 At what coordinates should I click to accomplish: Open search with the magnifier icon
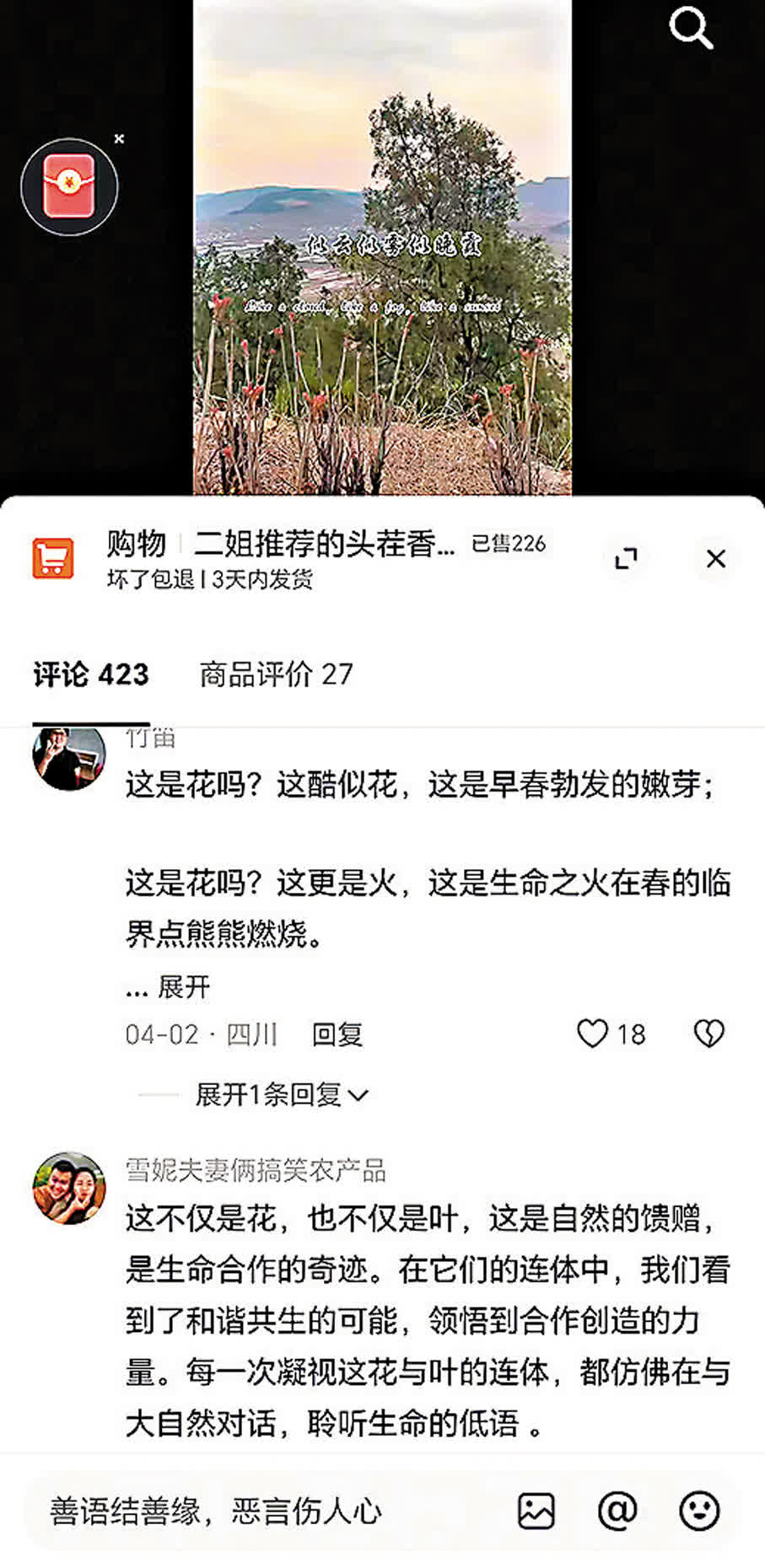pyautogui.click(x=691, y=28)
